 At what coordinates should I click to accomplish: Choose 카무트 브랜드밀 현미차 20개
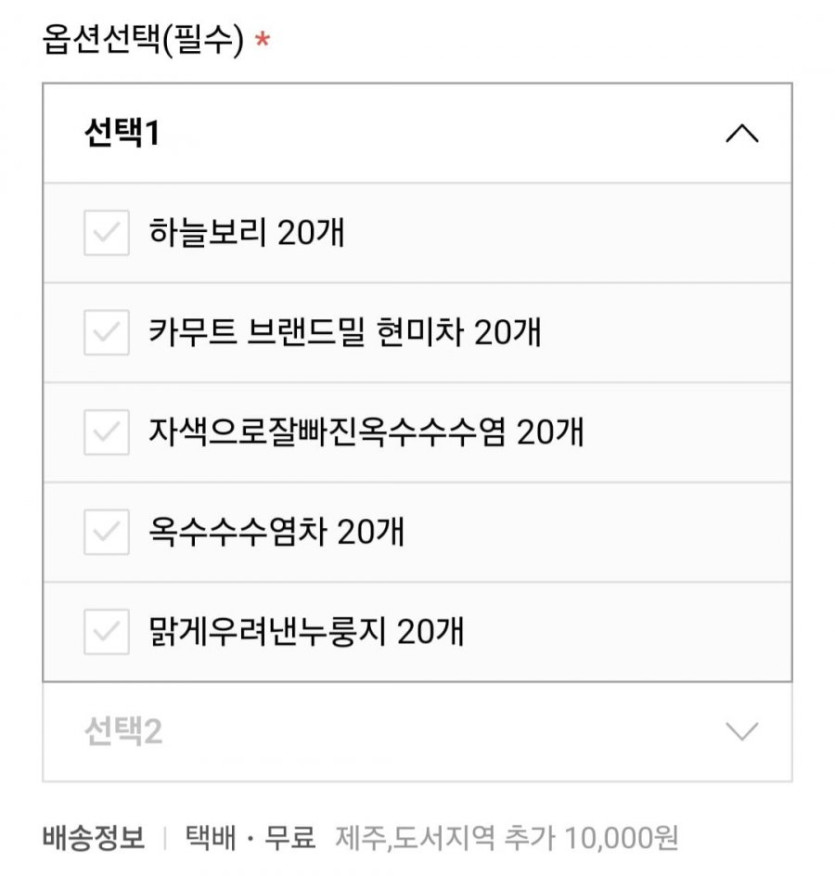(106, 333)
